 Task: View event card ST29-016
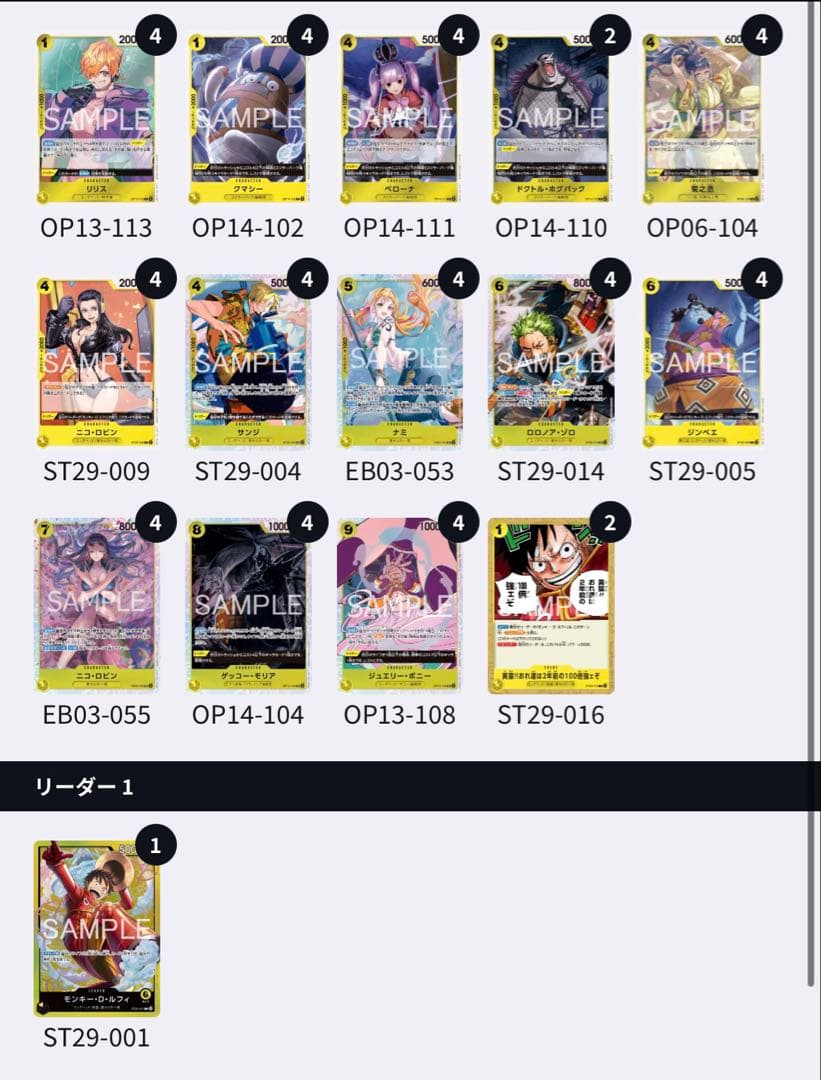point(551,606)
